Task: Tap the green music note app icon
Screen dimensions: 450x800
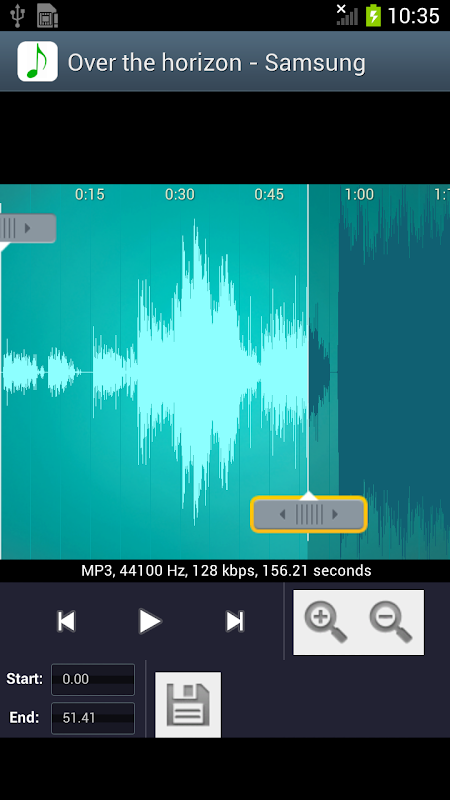Action: pyautogui.click(x=37, y=61)
